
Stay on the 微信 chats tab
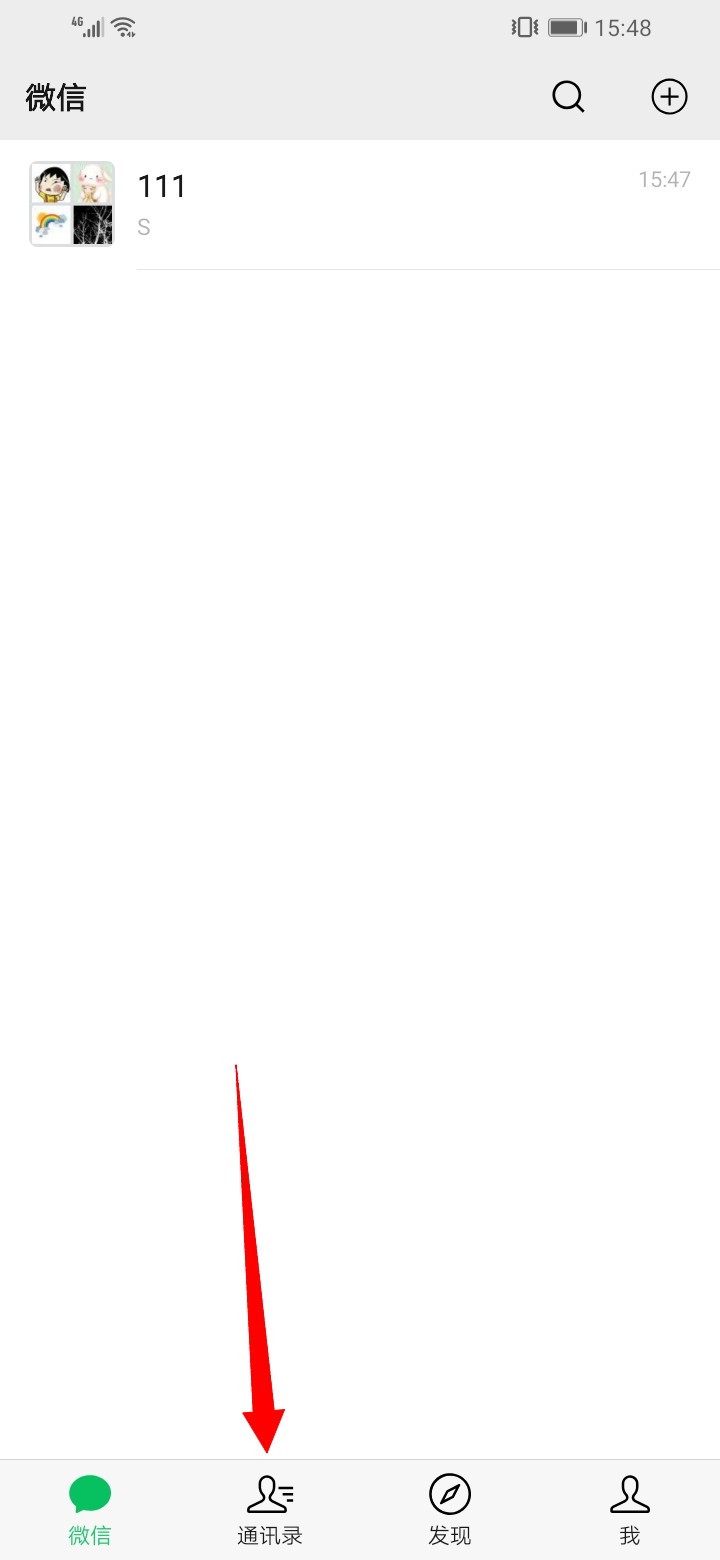tap(90, 1510)
